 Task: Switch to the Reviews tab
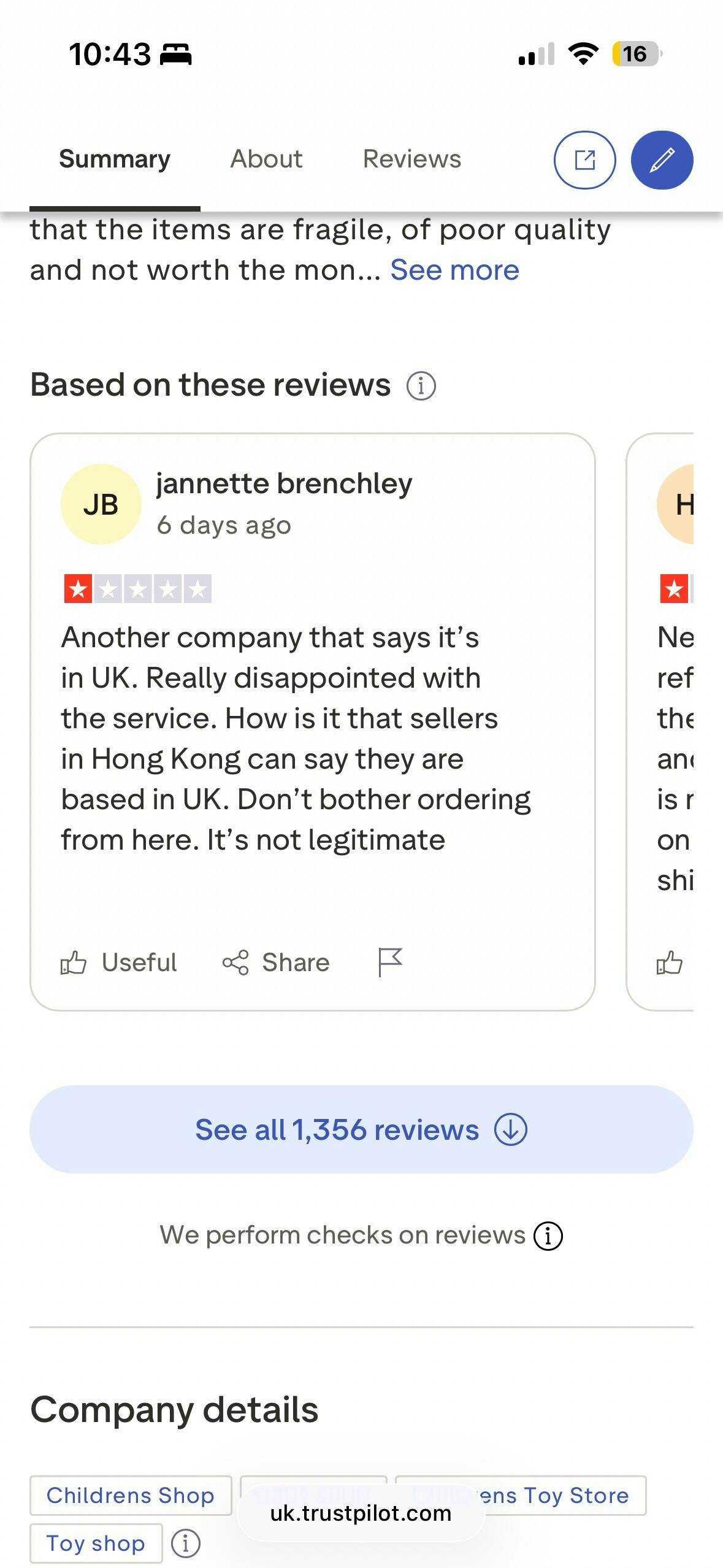(x=411, y=159)
